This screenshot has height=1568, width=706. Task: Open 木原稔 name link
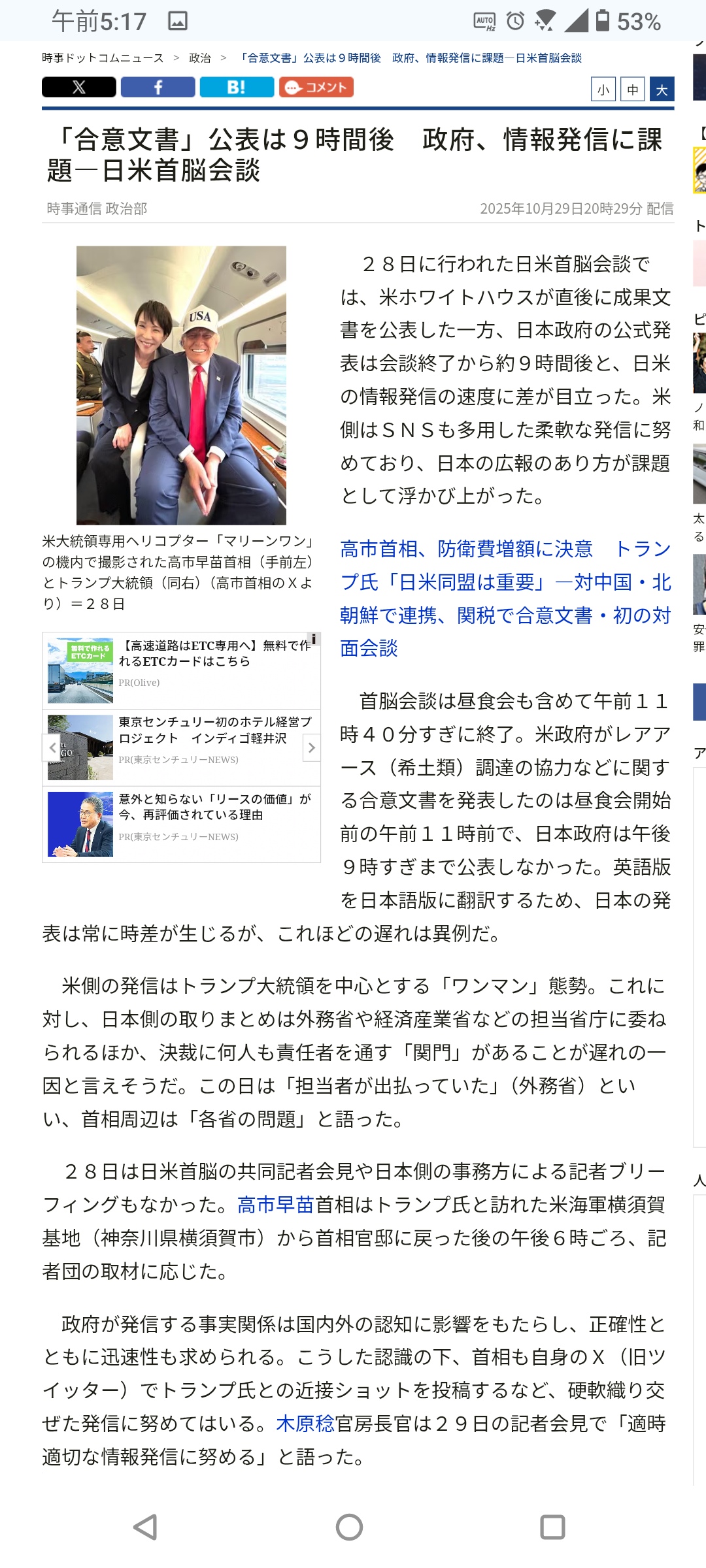click(305, 1424)
